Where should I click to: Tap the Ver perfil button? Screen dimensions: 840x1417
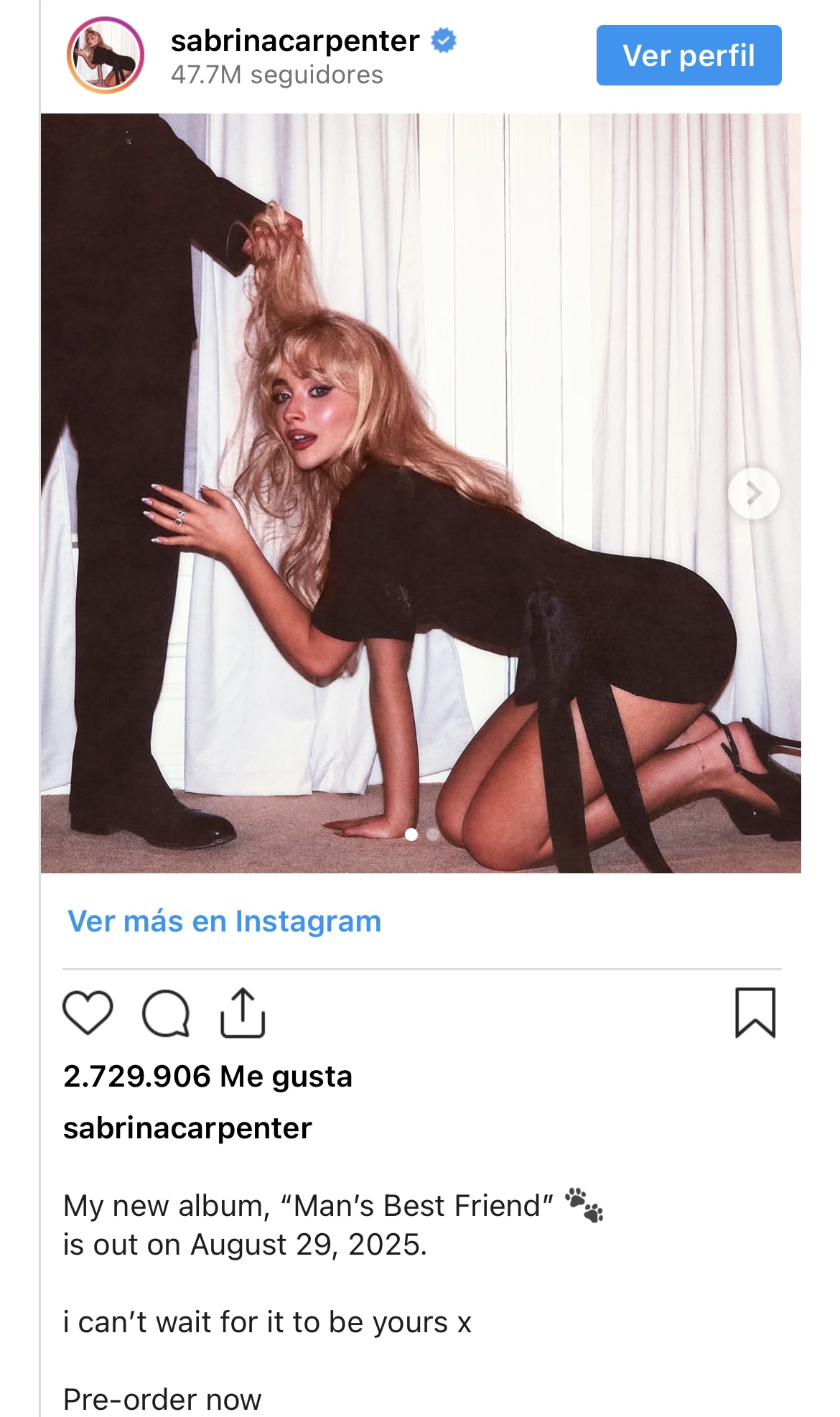click(x=689, y=55)
